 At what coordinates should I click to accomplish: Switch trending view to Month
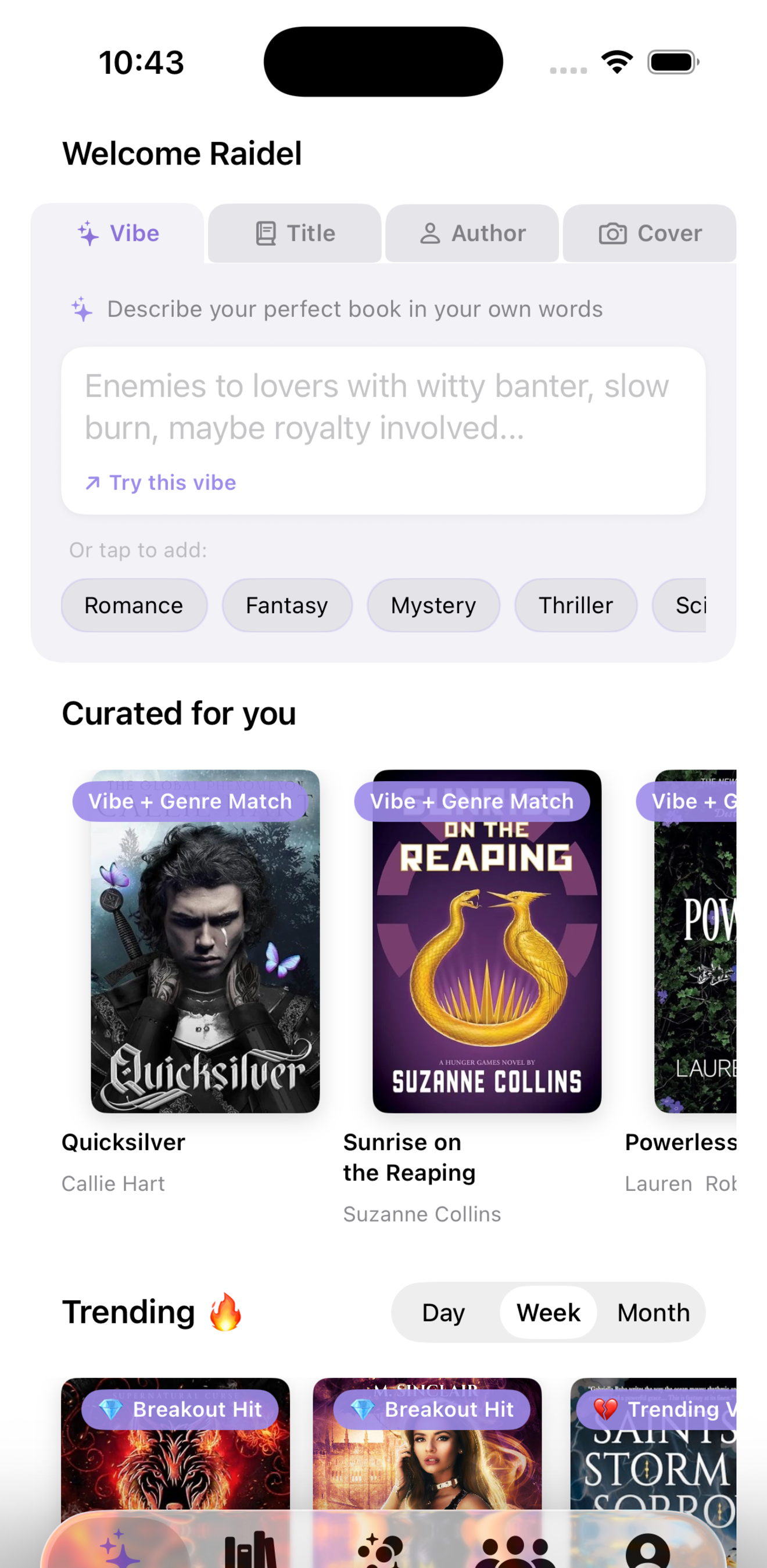pyautogui.click(x=652, y=1312)
